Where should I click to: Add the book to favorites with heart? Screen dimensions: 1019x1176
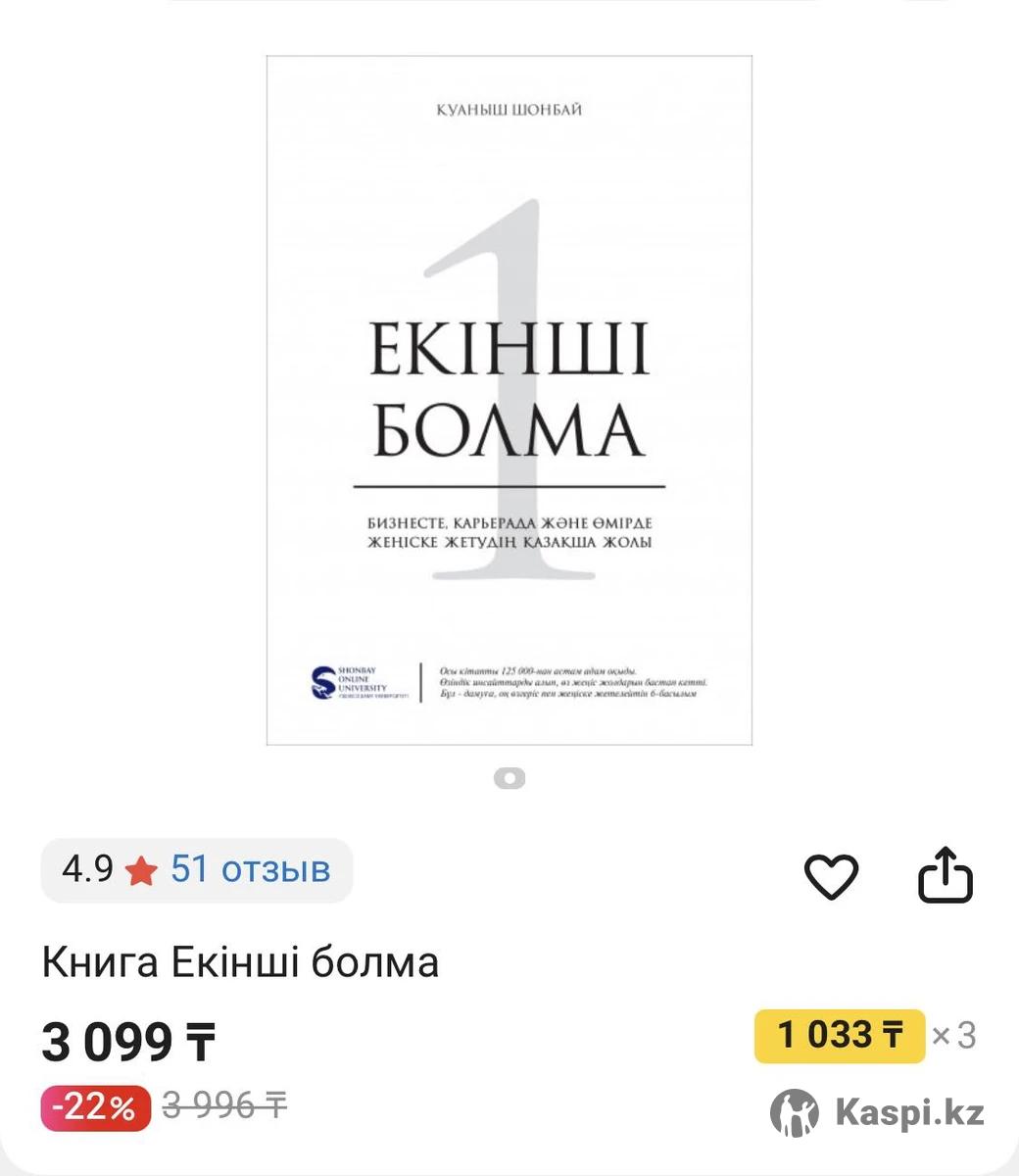[x=831, y=875]
